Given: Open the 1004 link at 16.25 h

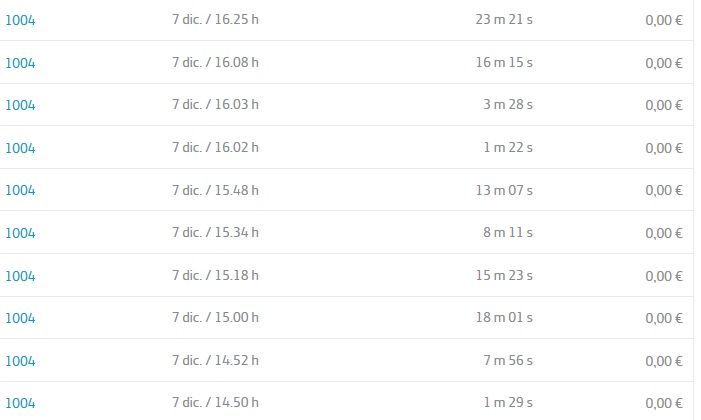Looking at the screenshot, I should pos(20,20).
